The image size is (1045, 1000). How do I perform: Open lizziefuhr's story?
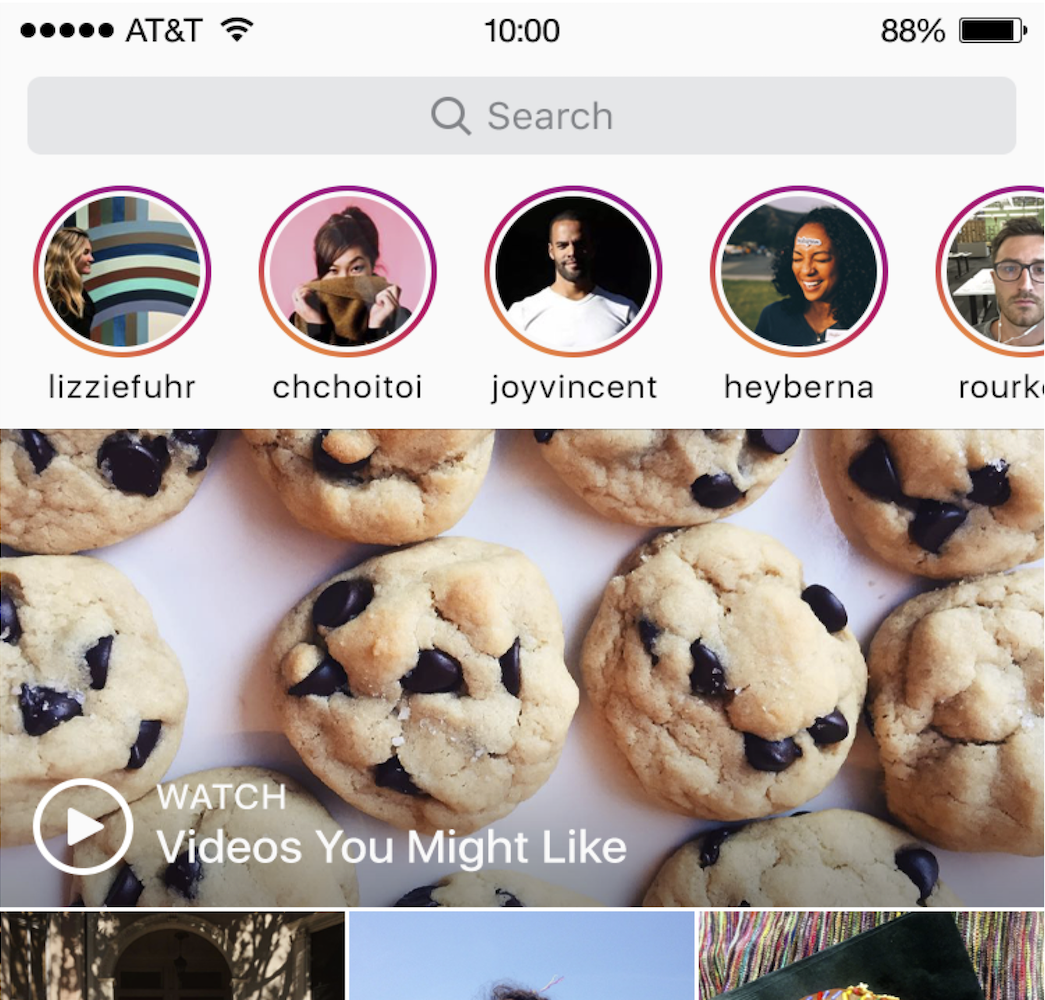coord(122,272)
